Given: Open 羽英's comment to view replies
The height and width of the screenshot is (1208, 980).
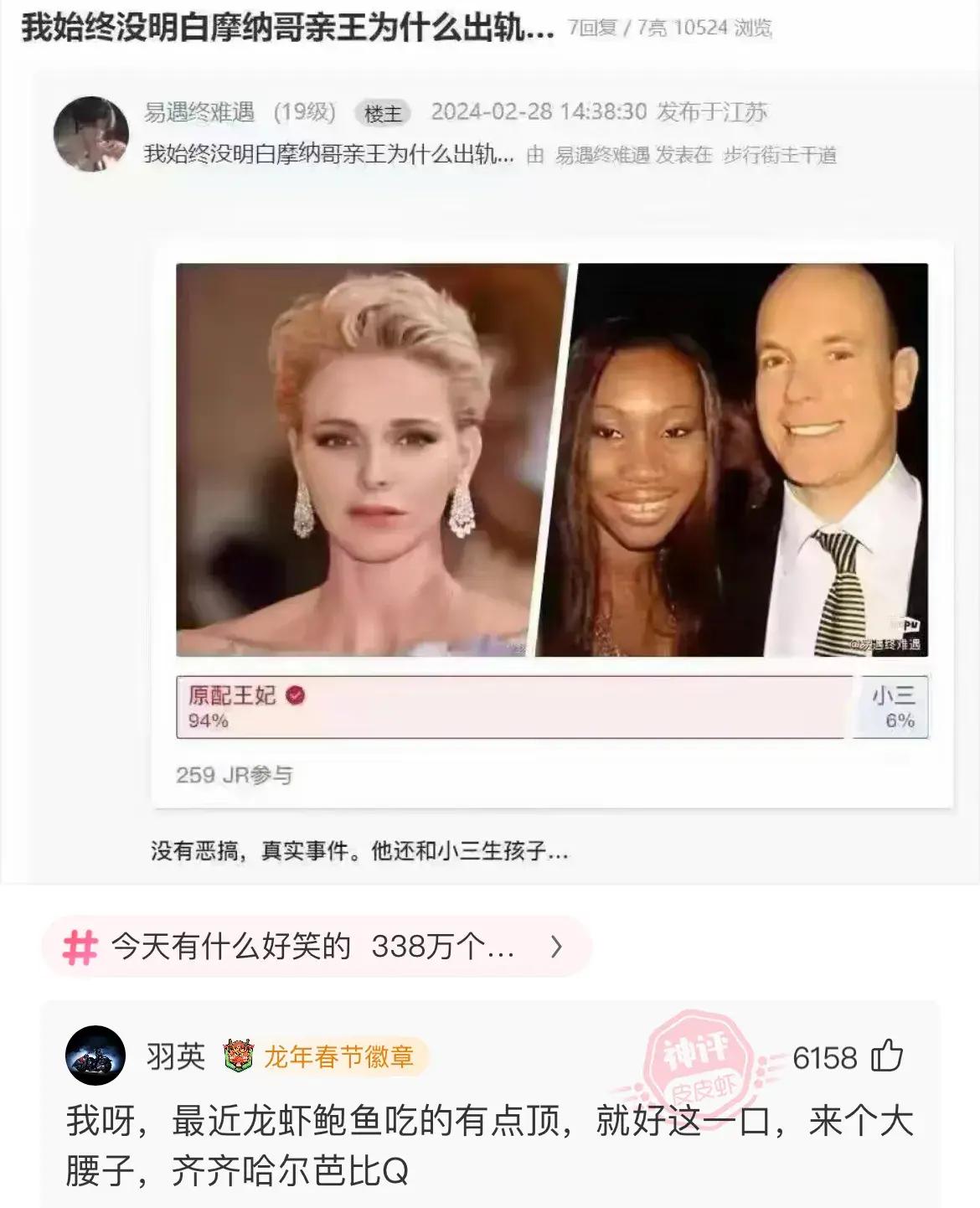Looking at the screenshot, I should pos(489,1144).
